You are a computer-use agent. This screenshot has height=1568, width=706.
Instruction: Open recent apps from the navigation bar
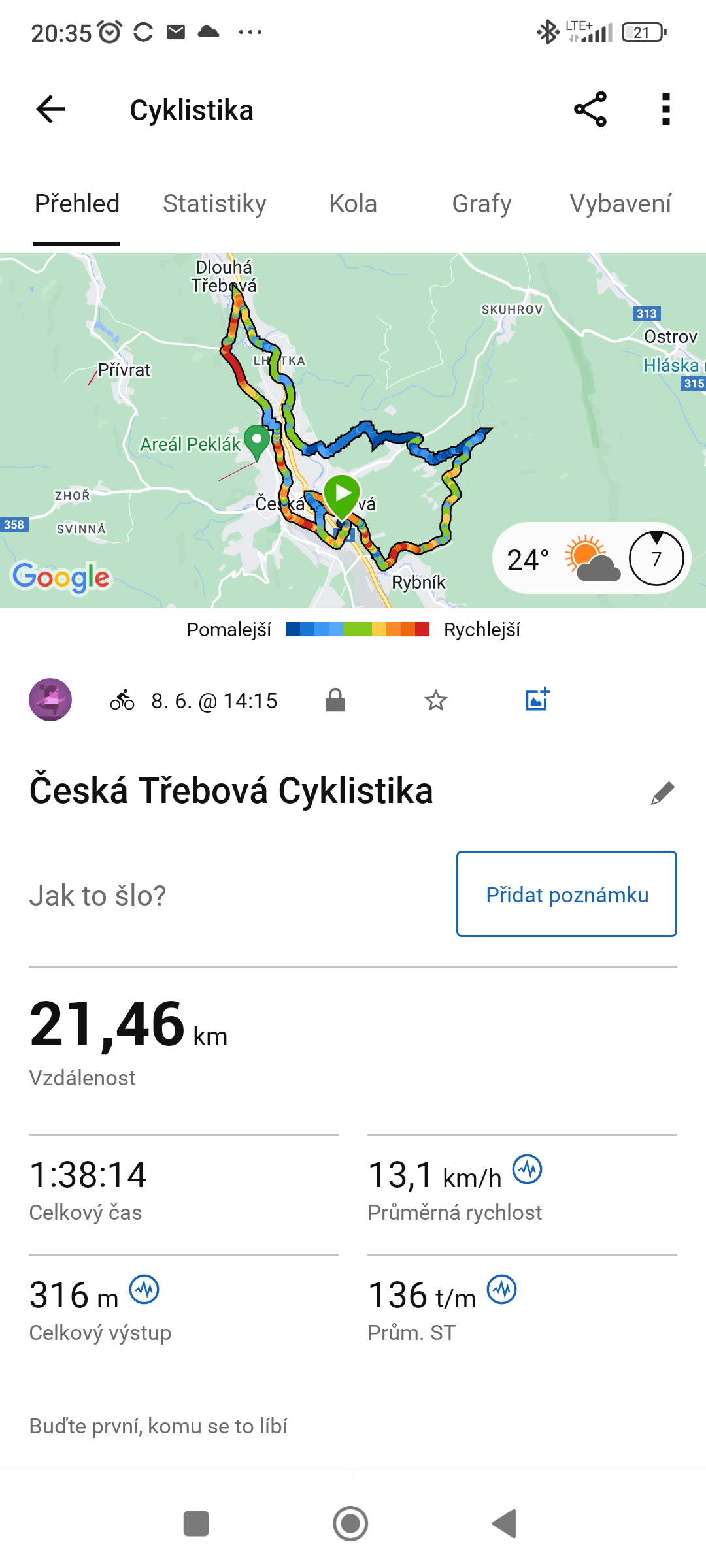click(x=196, y=1524)
